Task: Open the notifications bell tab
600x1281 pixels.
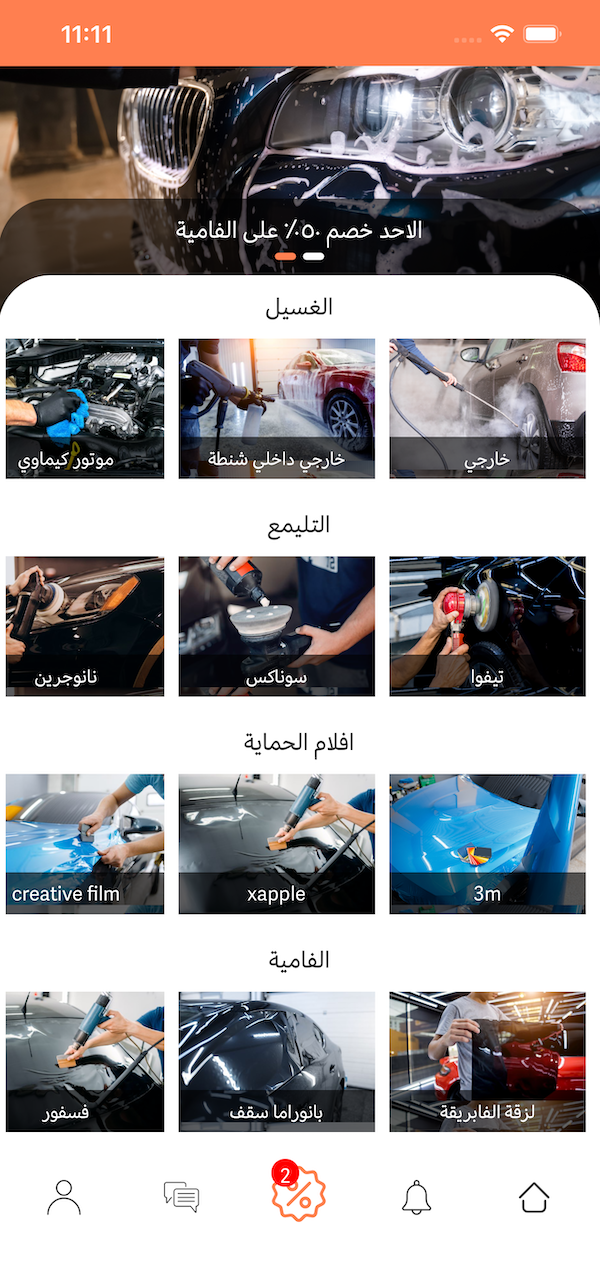Action: coord(416,1197)
